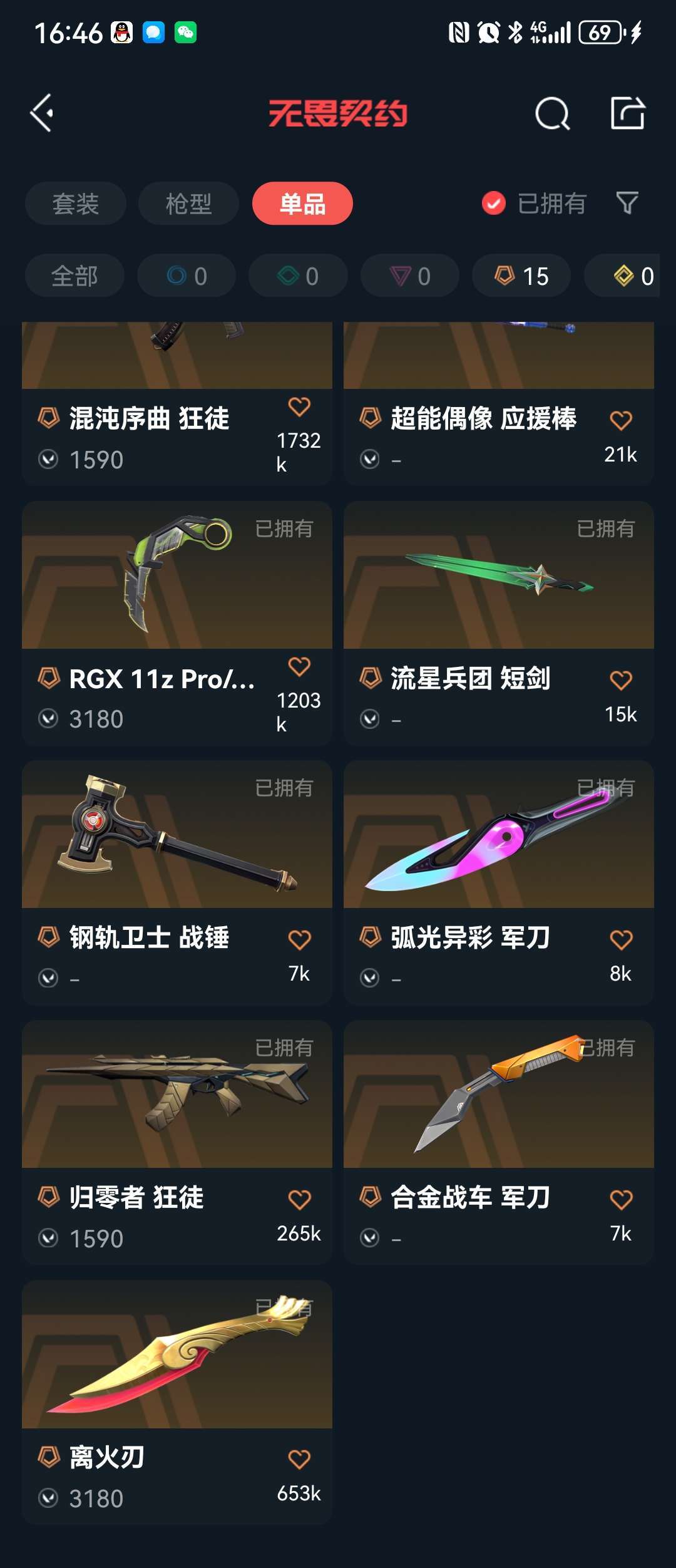
Task: Share this page via the share icon
Action: pyautogui.click(x=627, y=113)
